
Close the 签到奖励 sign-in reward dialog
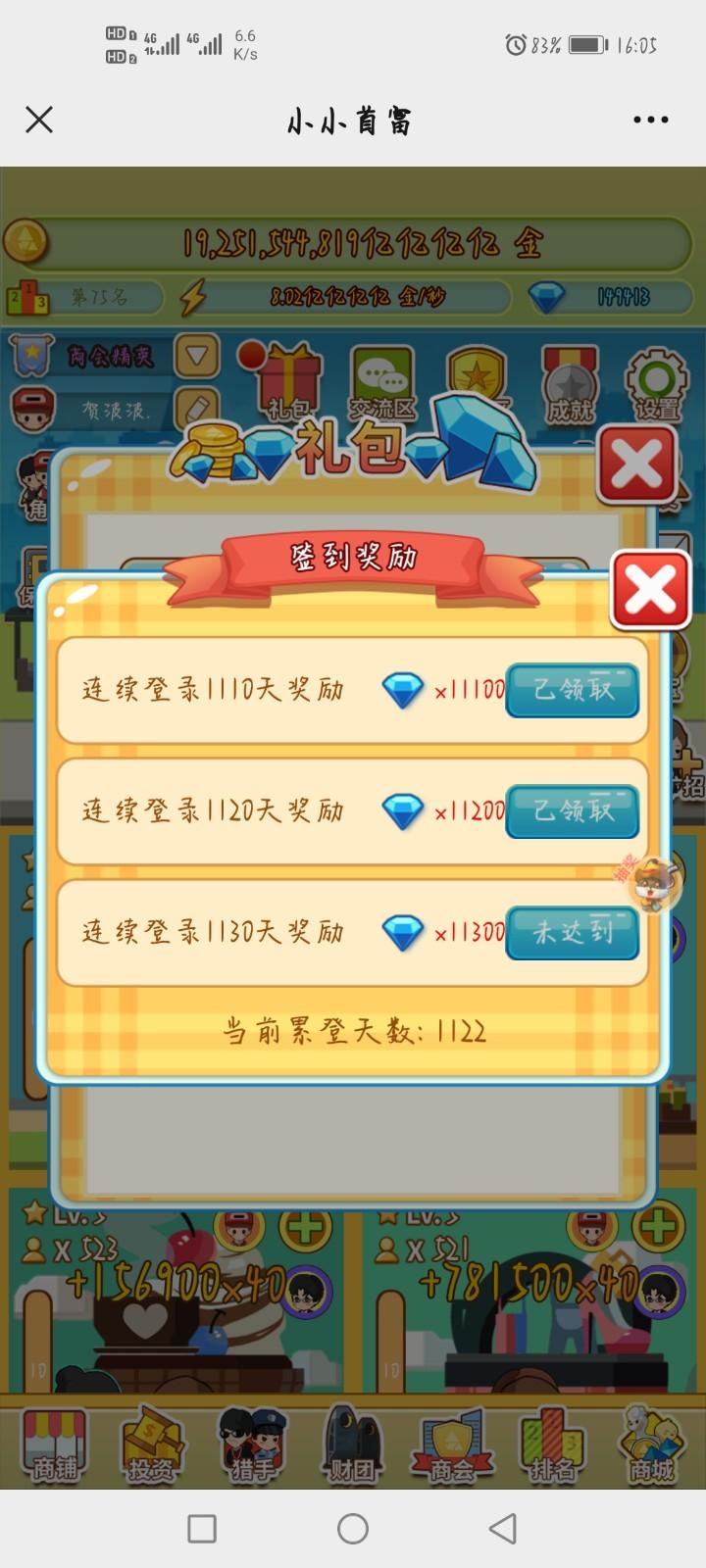coord(650,590)
